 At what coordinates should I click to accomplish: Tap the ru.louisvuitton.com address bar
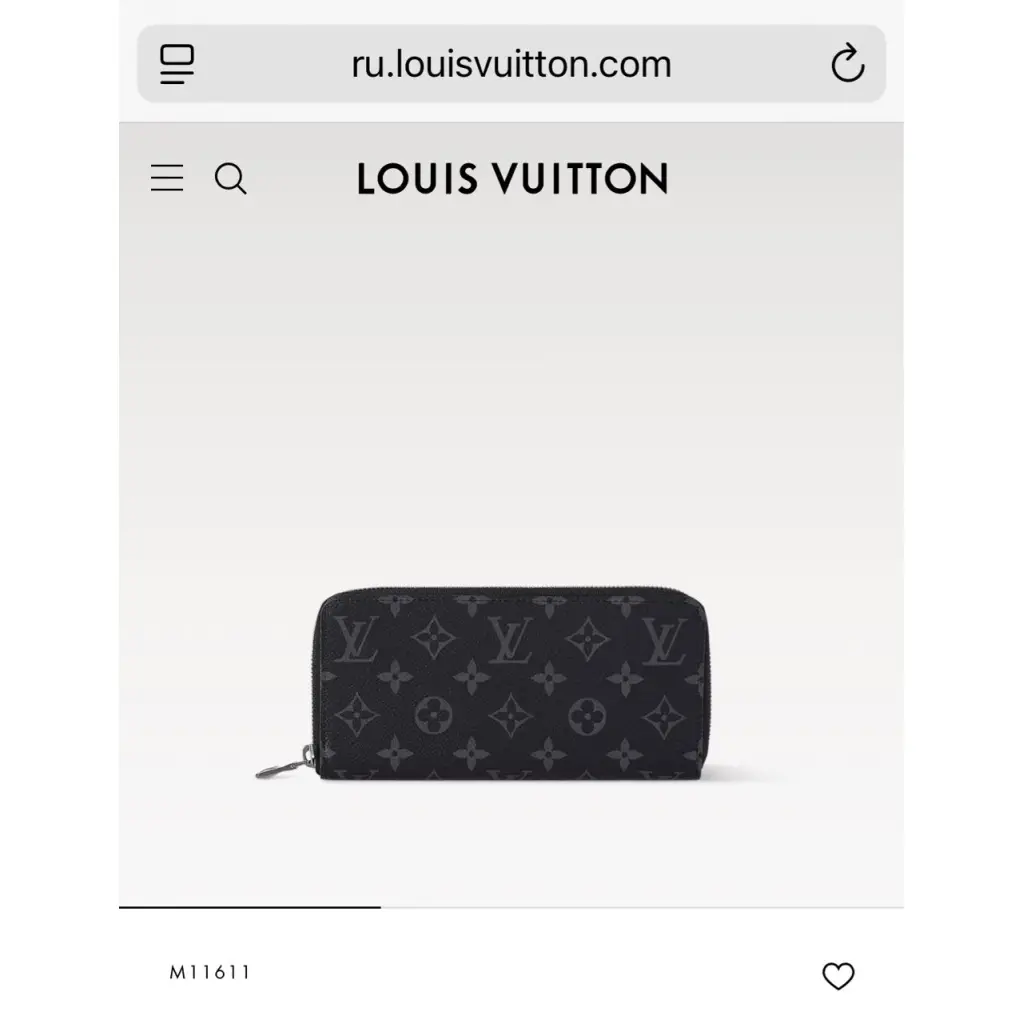click(511, 64)
